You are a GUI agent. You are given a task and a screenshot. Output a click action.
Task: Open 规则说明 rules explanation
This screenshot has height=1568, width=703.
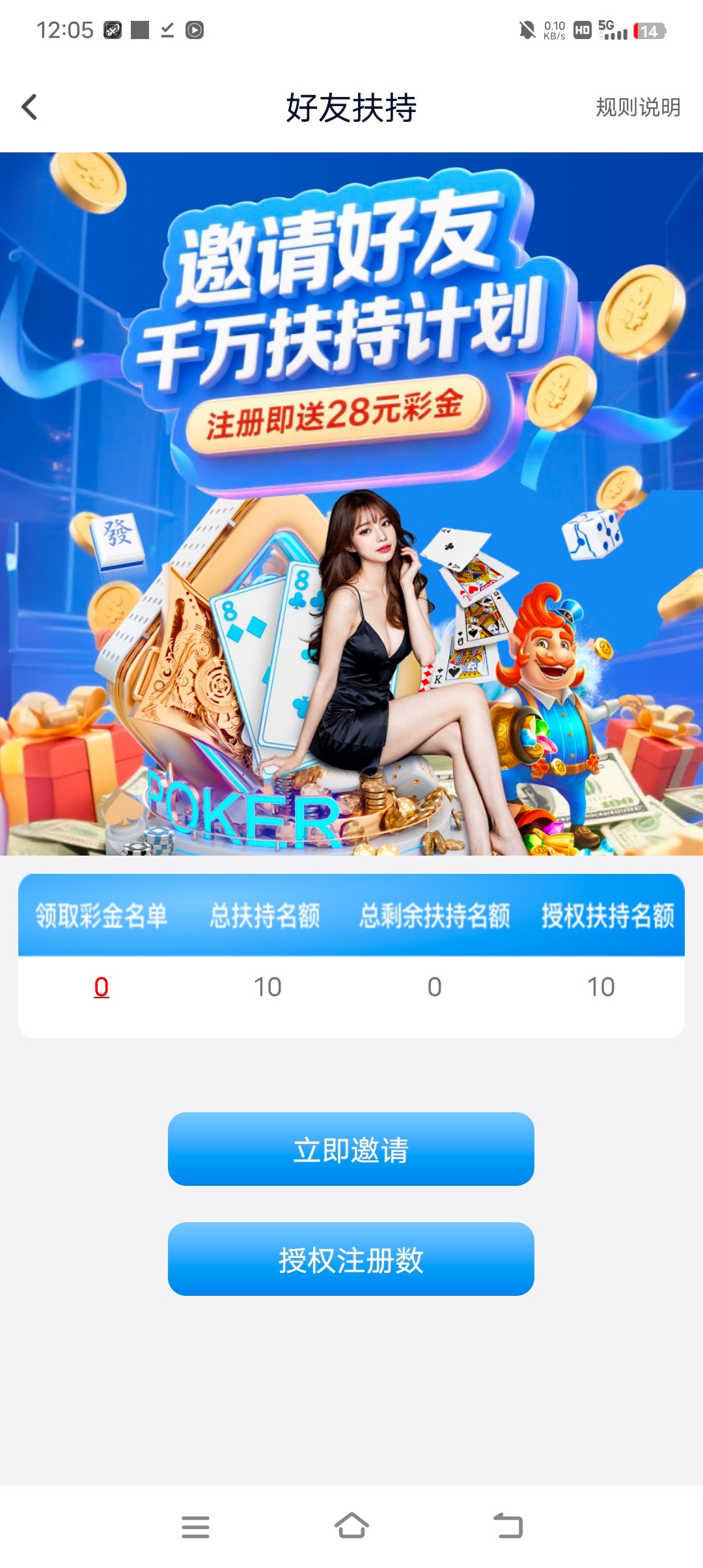[637, 107]
